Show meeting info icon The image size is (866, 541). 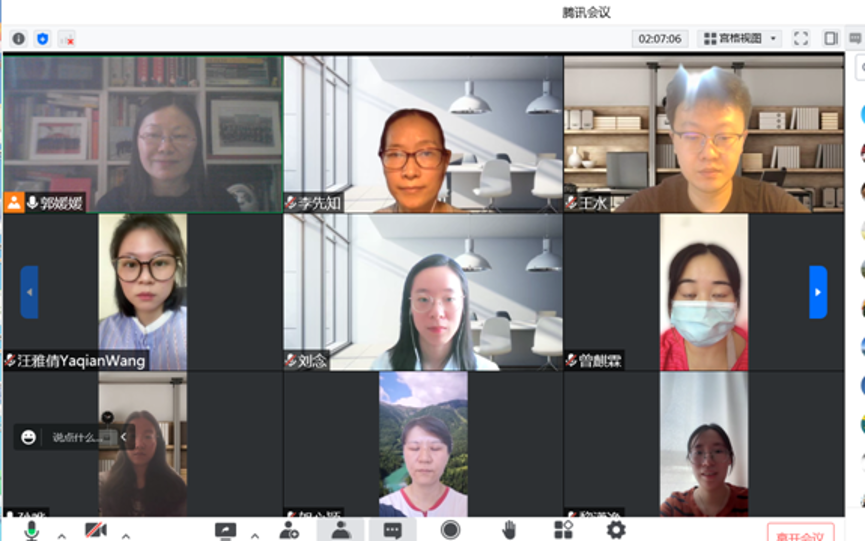coord(18,38)
